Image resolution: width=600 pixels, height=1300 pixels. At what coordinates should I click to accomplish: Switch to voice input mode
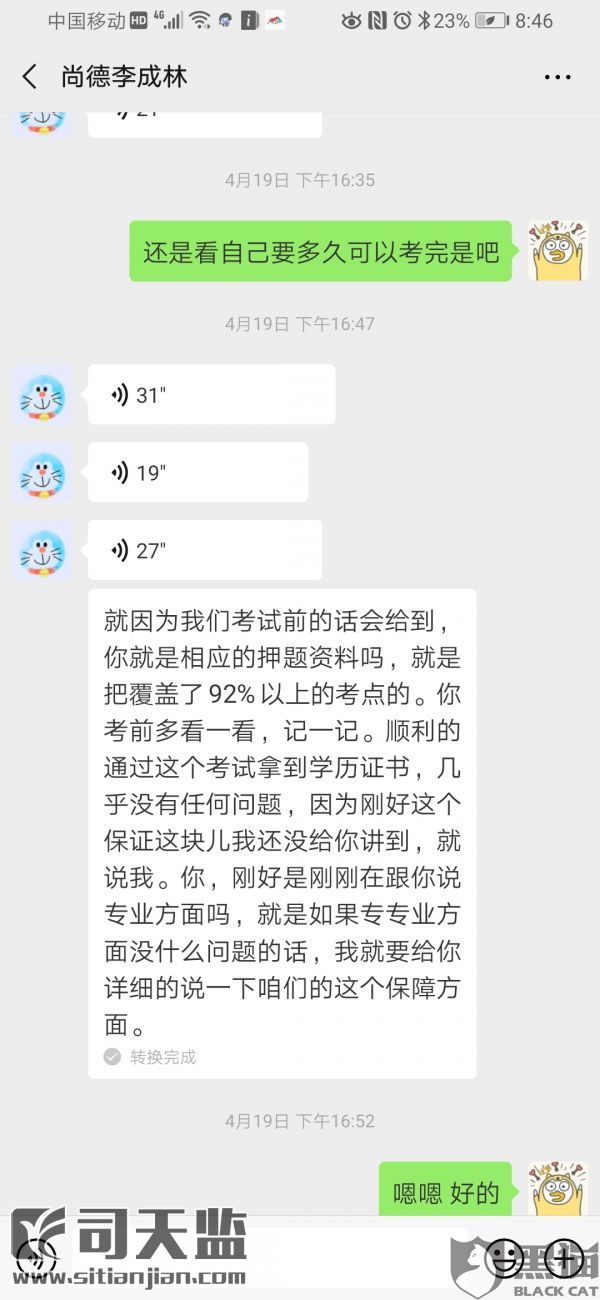[36, 1258]
